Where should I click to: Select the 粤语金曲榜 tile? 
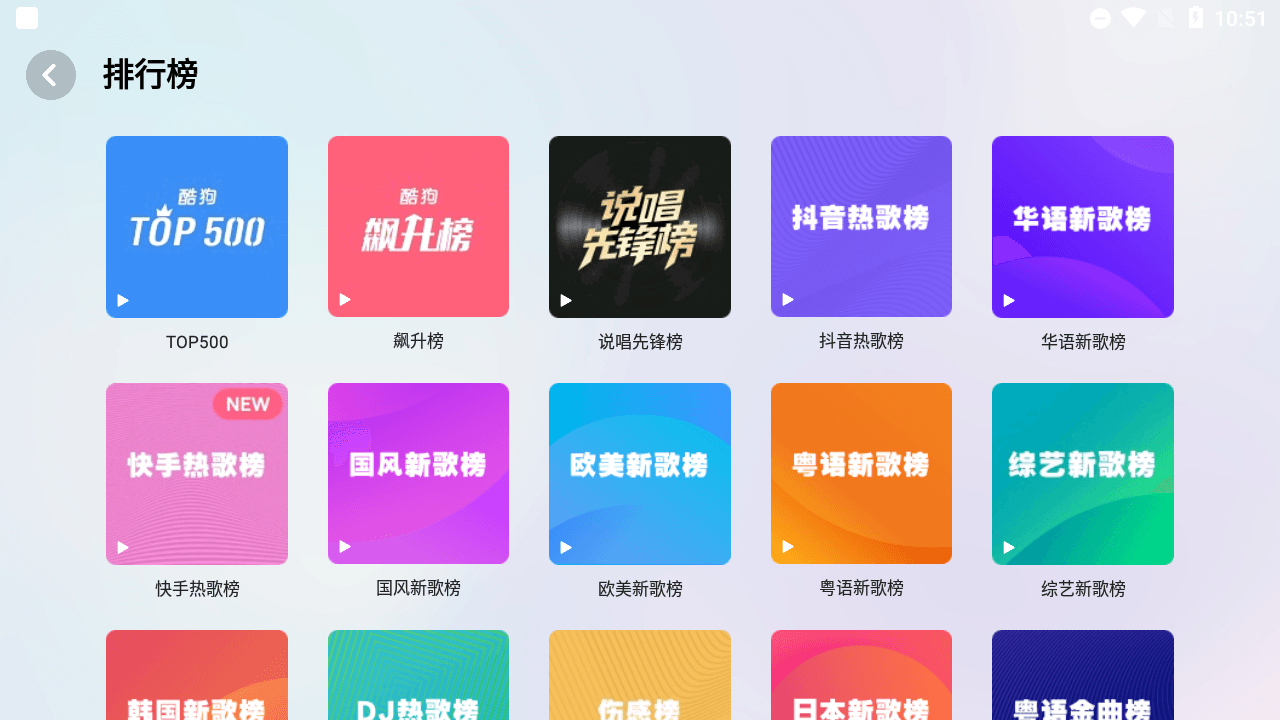click(x=1083, y=678)
